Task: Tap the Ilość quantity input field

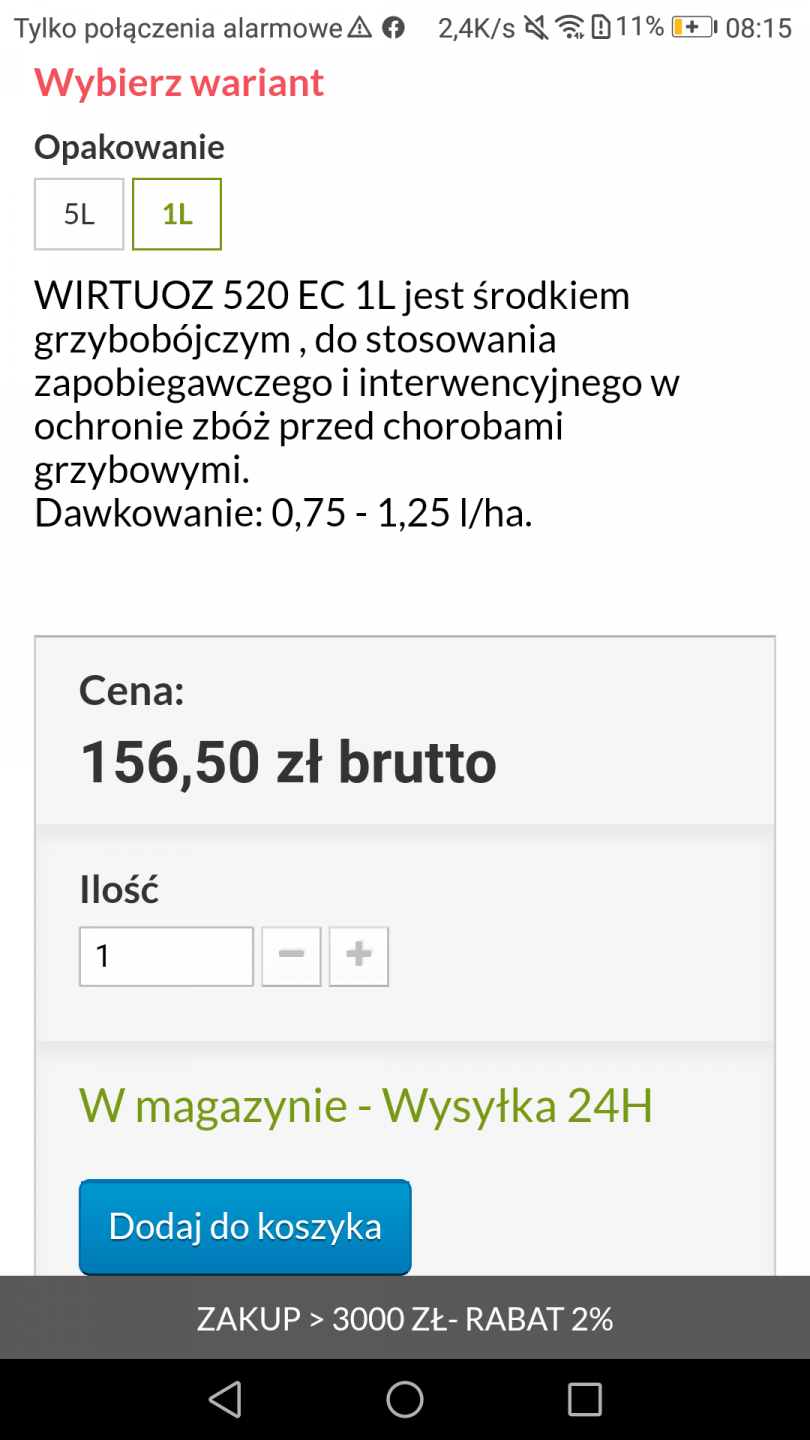Action: point(166,957)
